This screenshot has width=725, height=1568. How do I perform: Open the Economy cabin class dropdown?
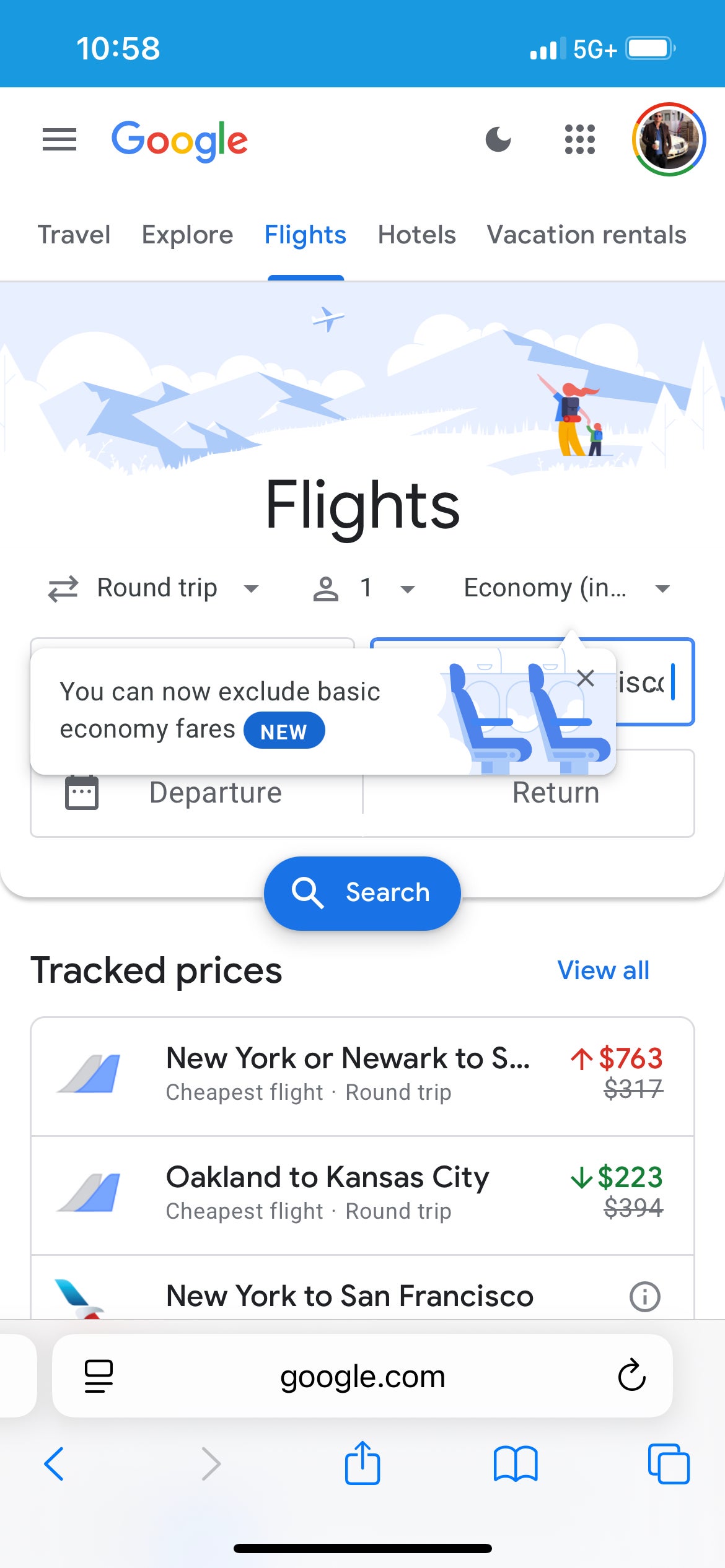(564, 588)
